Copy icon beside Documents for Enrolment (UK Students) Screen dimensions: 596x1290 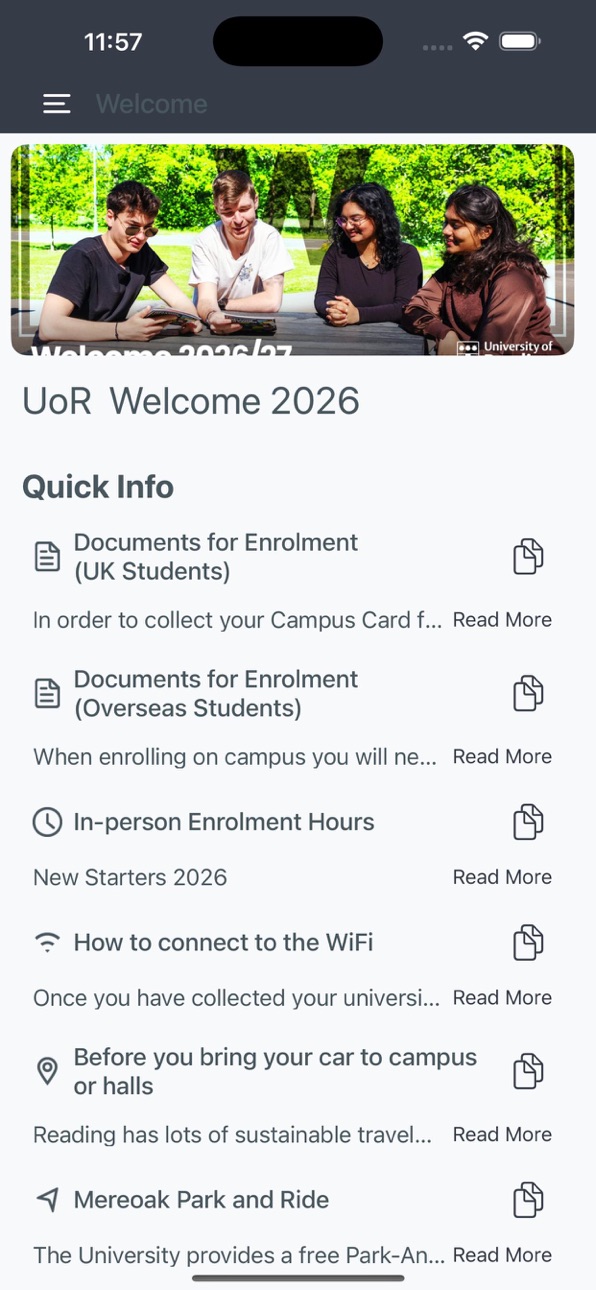(528, 557)
